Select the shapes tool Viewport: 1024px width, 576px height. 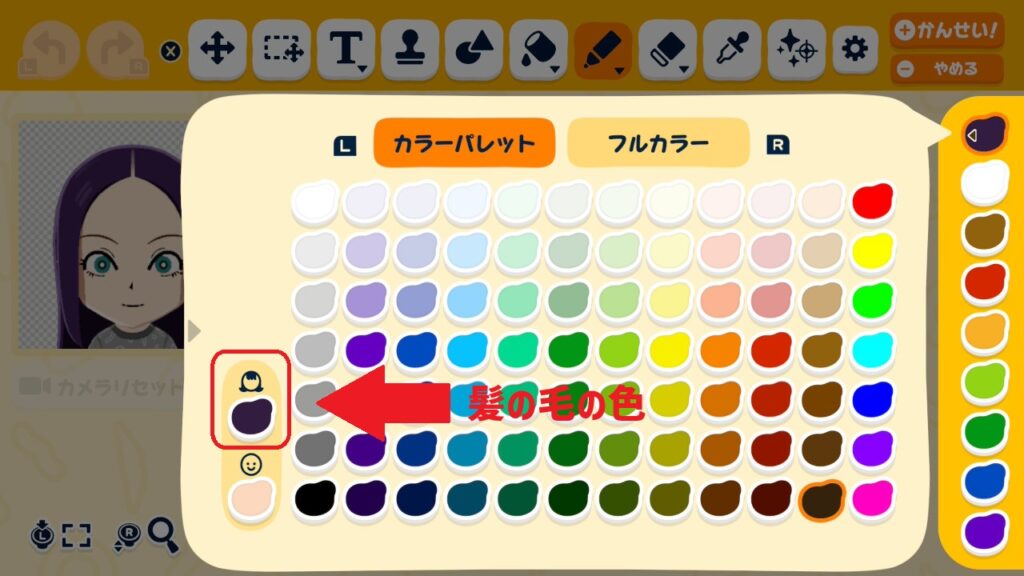[474, 49]
